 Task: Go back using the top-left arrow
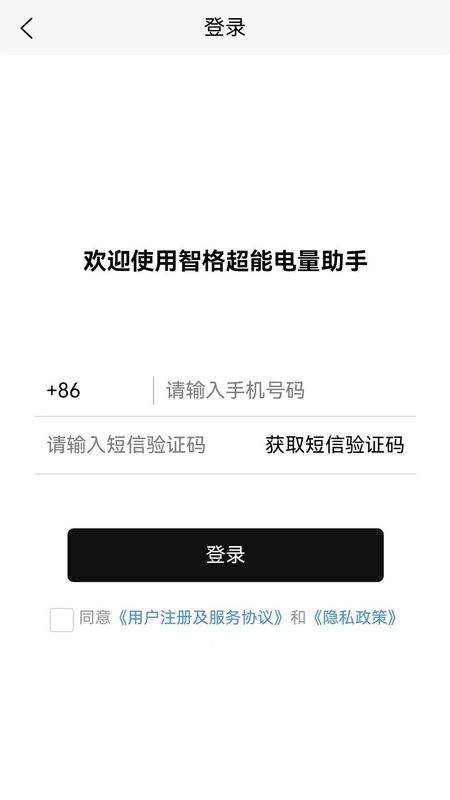click(27, 28)
